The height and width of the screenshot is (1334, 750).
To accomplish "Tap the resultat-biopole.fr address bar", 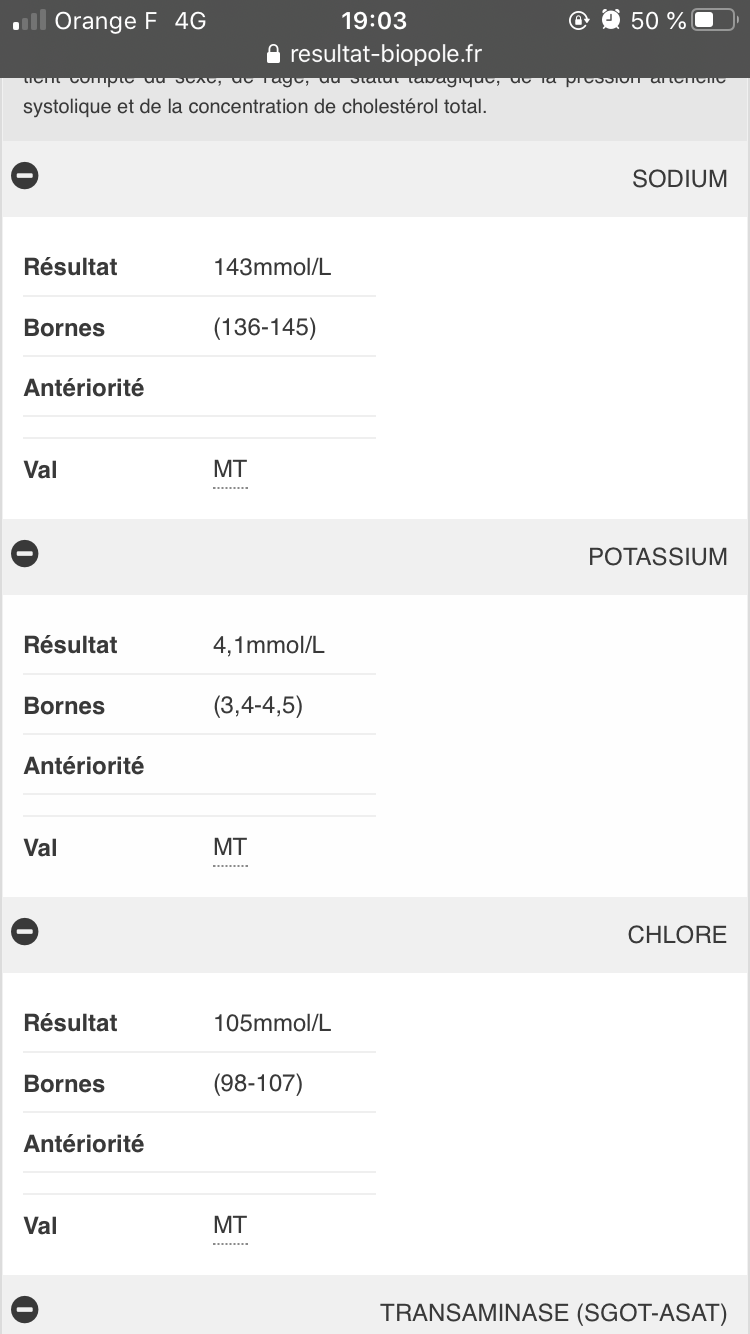I will [x=375, y=53].
